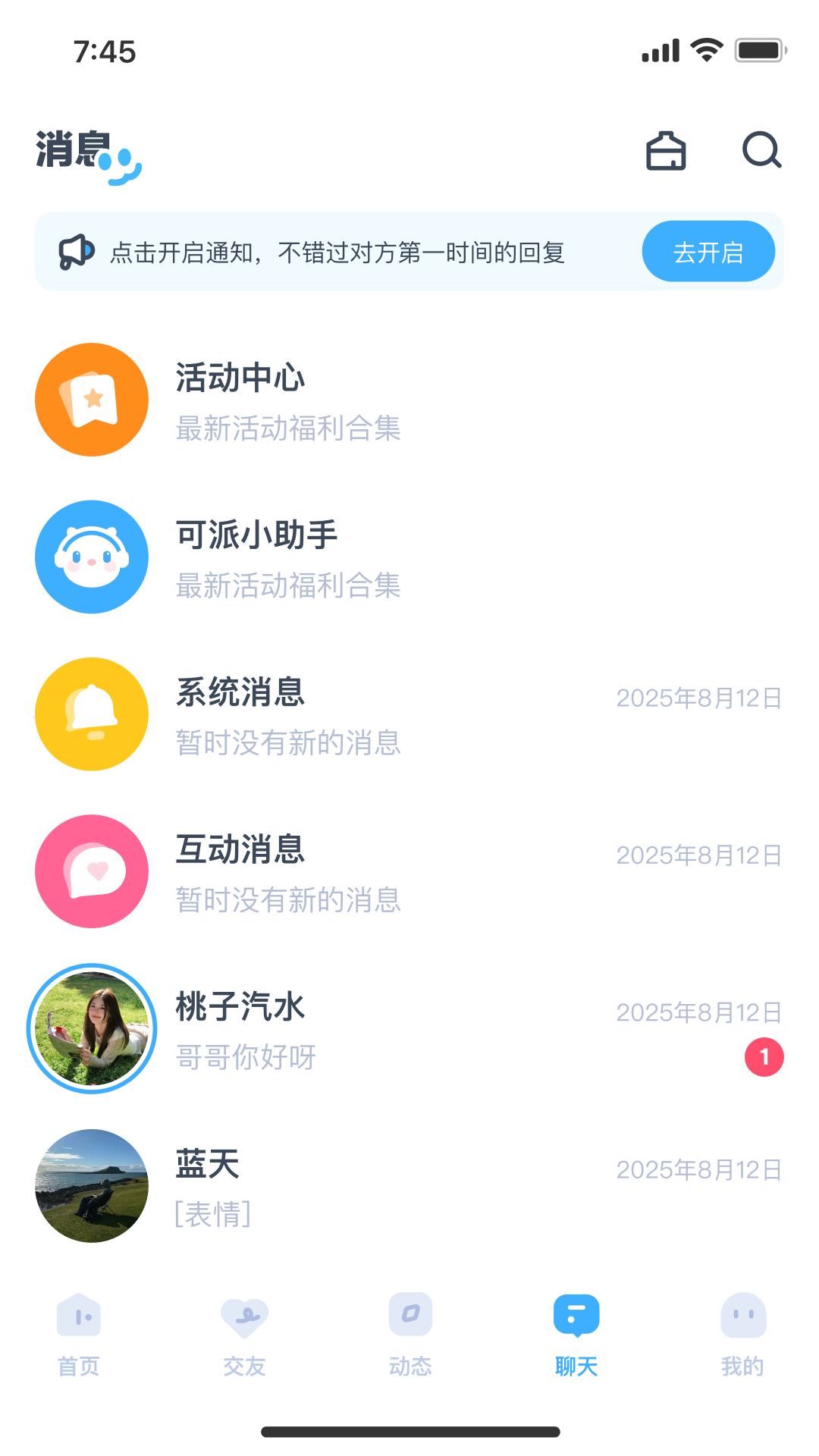Image resolution: width=819 pixels, height=1456 pixels.
Task: Tap the 去开启 button to enable notifications
Action: [708, 252]
